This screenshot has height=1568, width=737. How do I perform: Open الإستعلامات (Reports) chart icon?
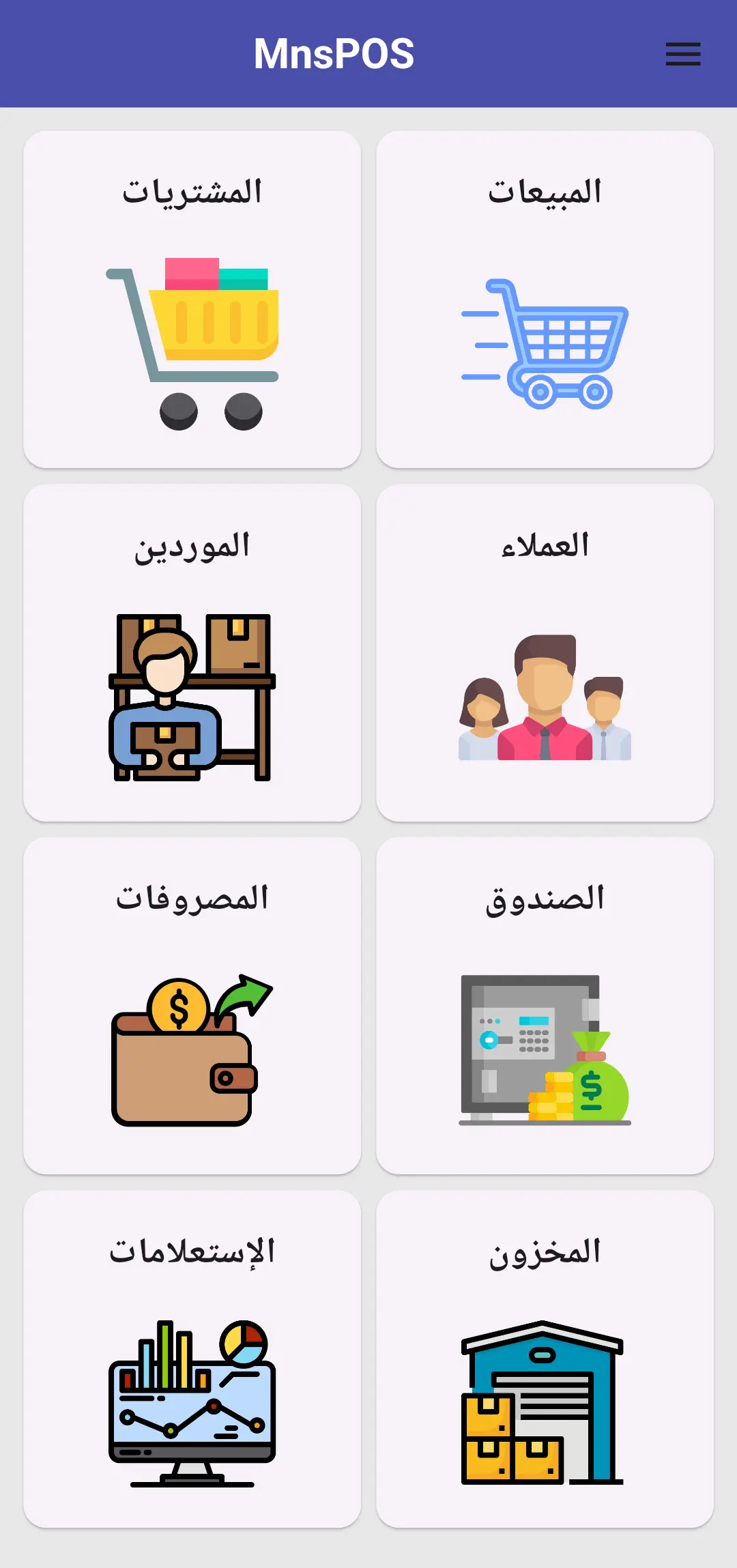click(192, 1399)
